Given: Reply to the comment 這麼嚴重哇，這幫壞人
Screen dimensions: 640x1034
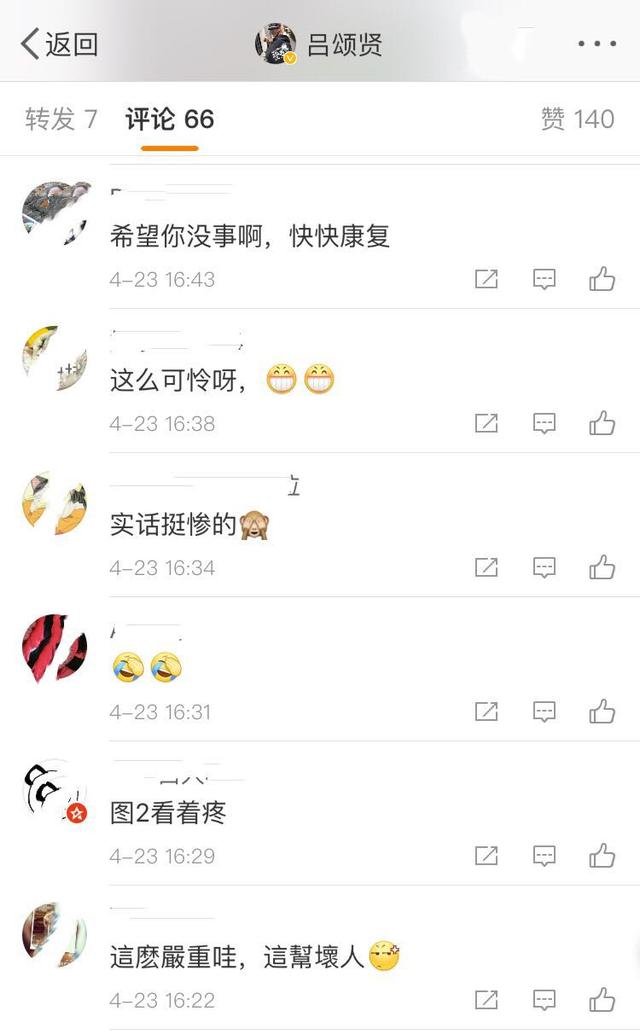Looking at the screenshot, I should (x=544, y=999).
